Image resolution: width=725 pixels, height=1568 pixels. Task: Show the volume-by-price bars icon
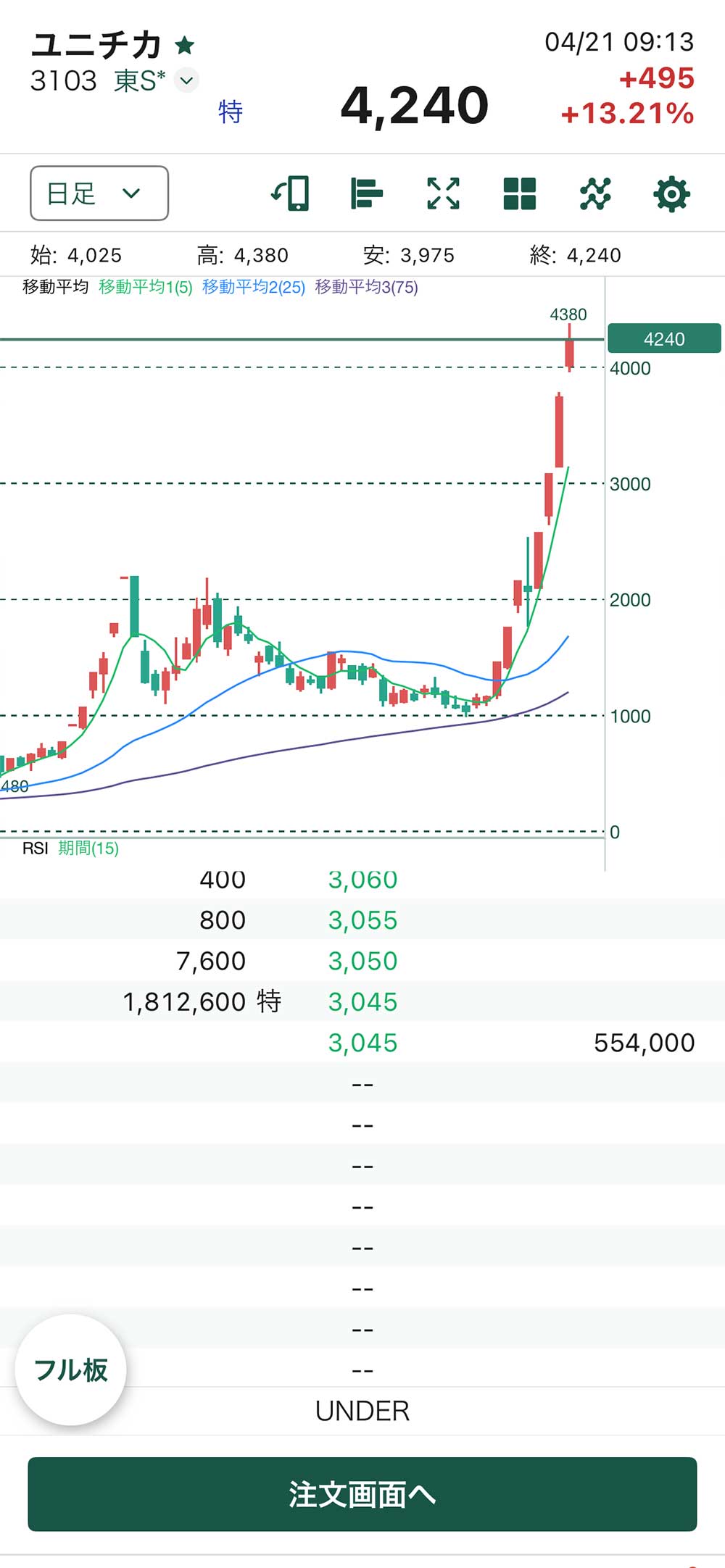coord(366,193)
